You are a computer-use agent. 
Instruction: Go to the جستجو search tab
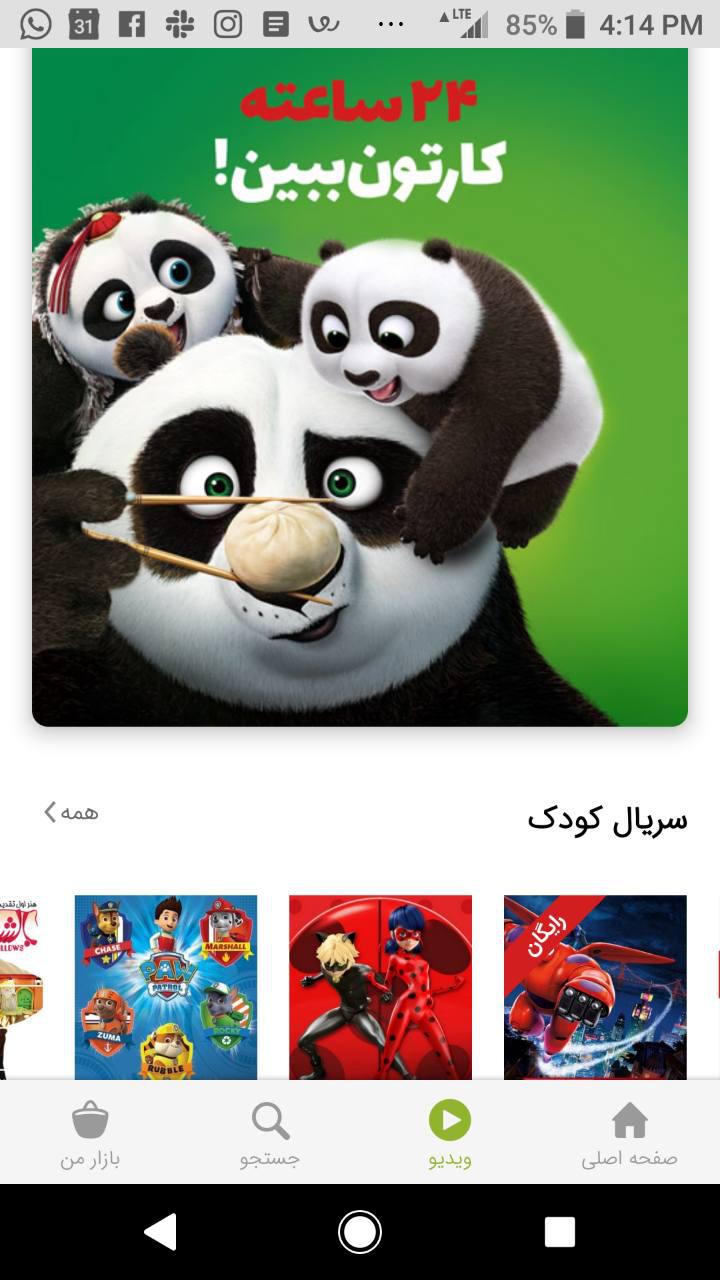[270, 1135]
